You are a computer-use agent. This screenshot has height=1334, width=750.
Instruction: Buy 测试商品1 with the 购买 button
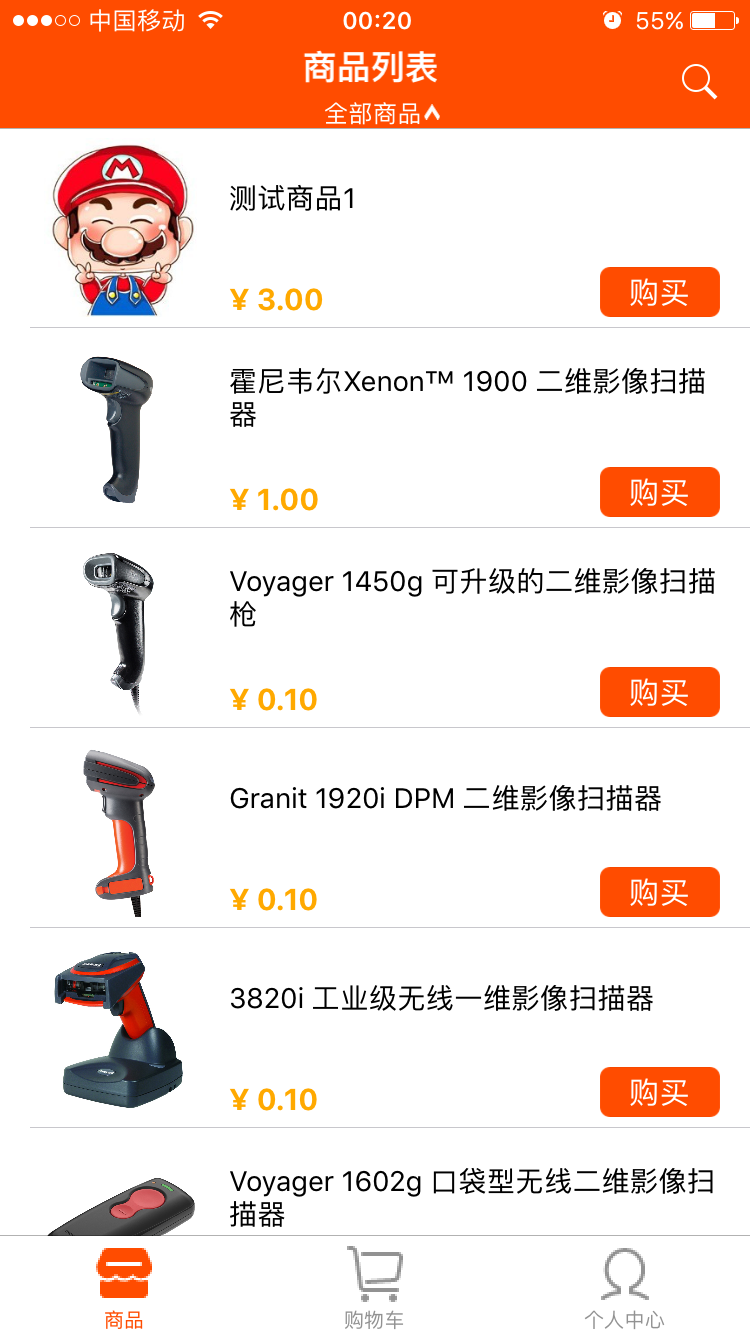659,292
